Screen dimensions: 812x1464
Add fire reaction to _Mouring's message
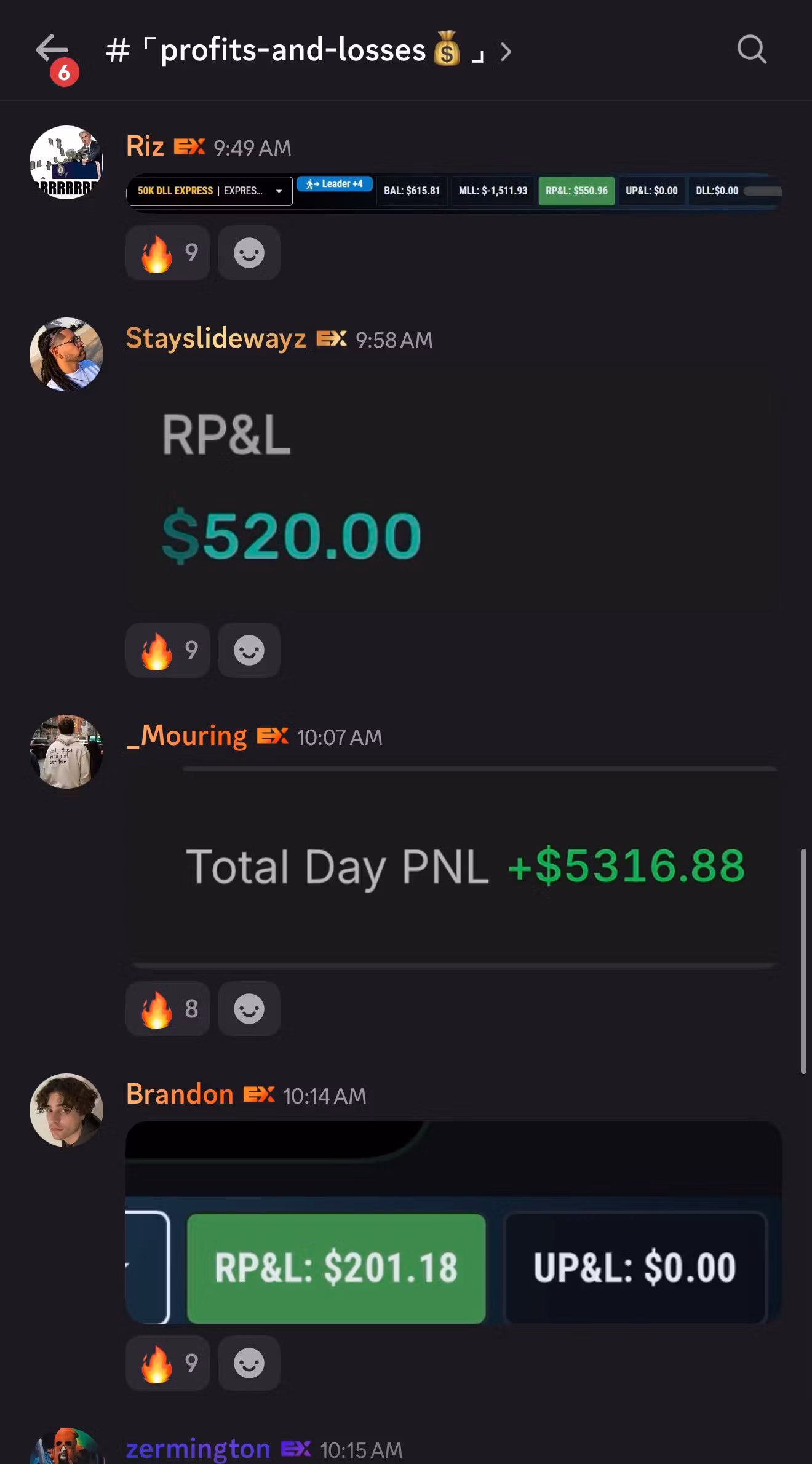168,1009
